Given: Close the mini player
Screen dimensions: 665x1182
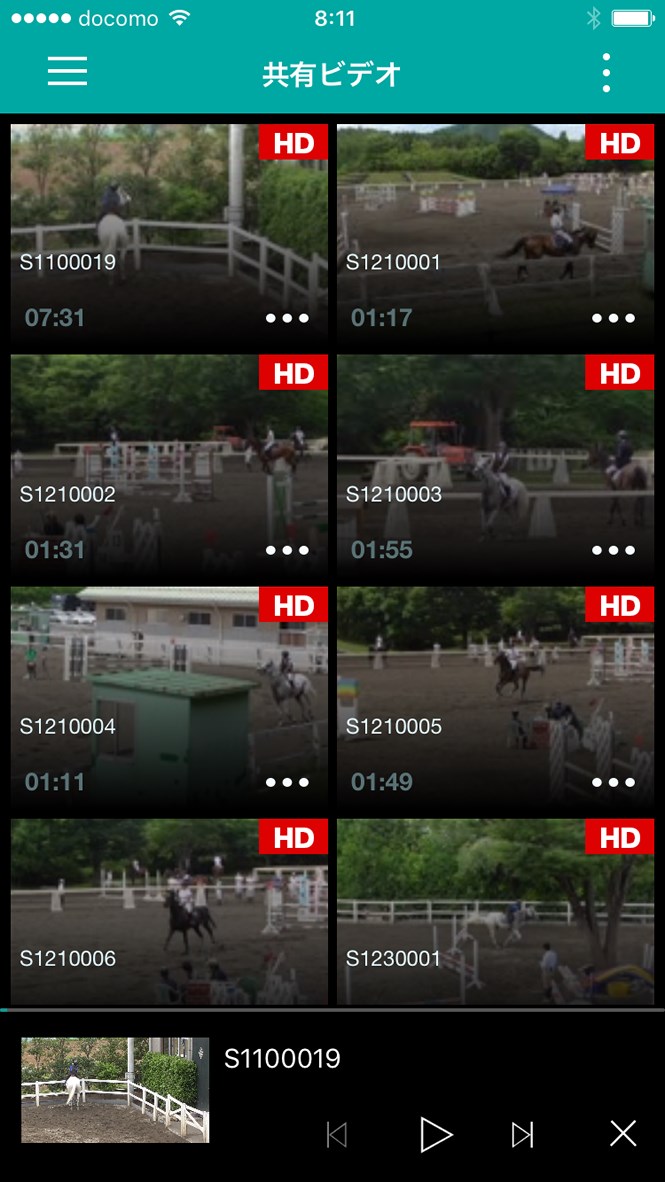Looking at the screenshot, I should click(623, 1133).
